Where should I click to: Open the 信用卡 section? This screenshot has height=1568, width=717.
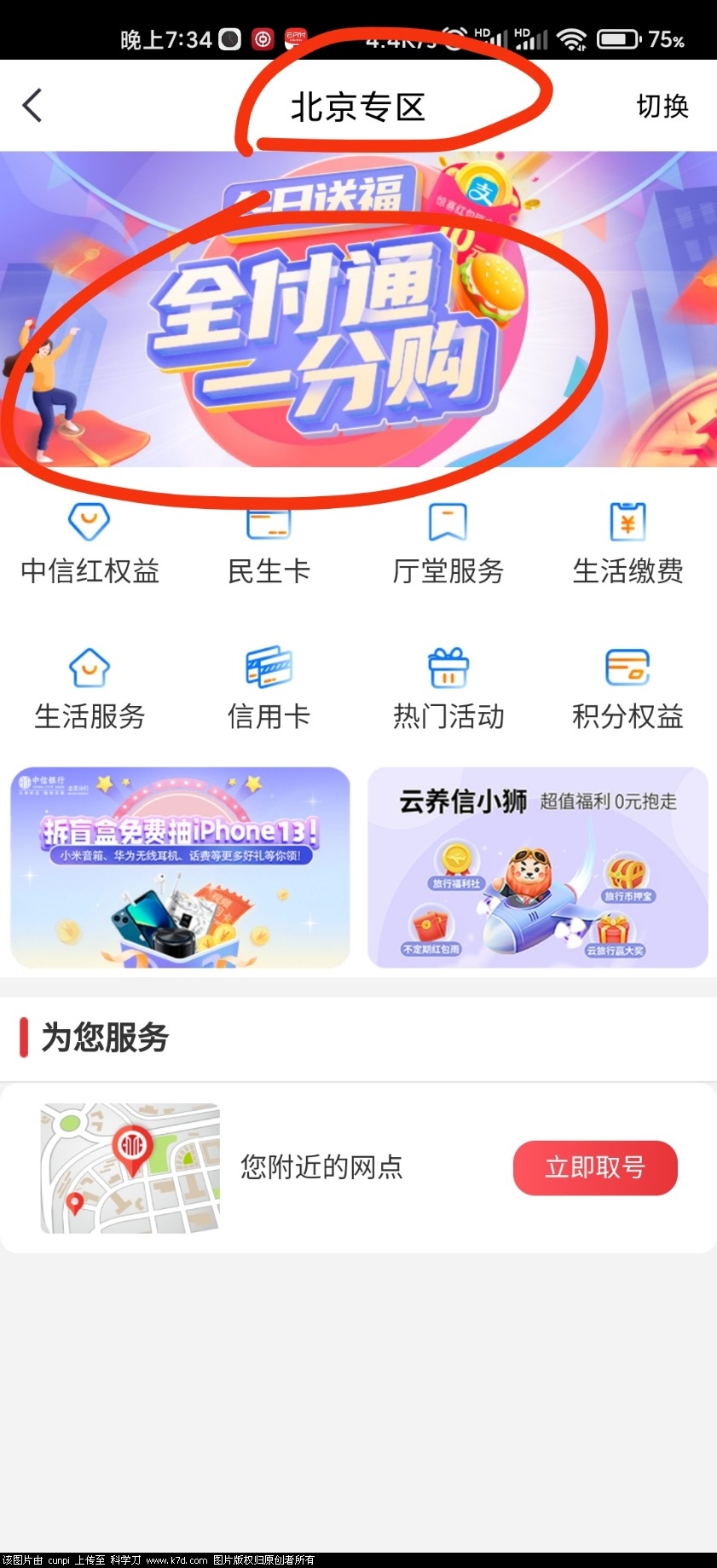tap(269, 691)
